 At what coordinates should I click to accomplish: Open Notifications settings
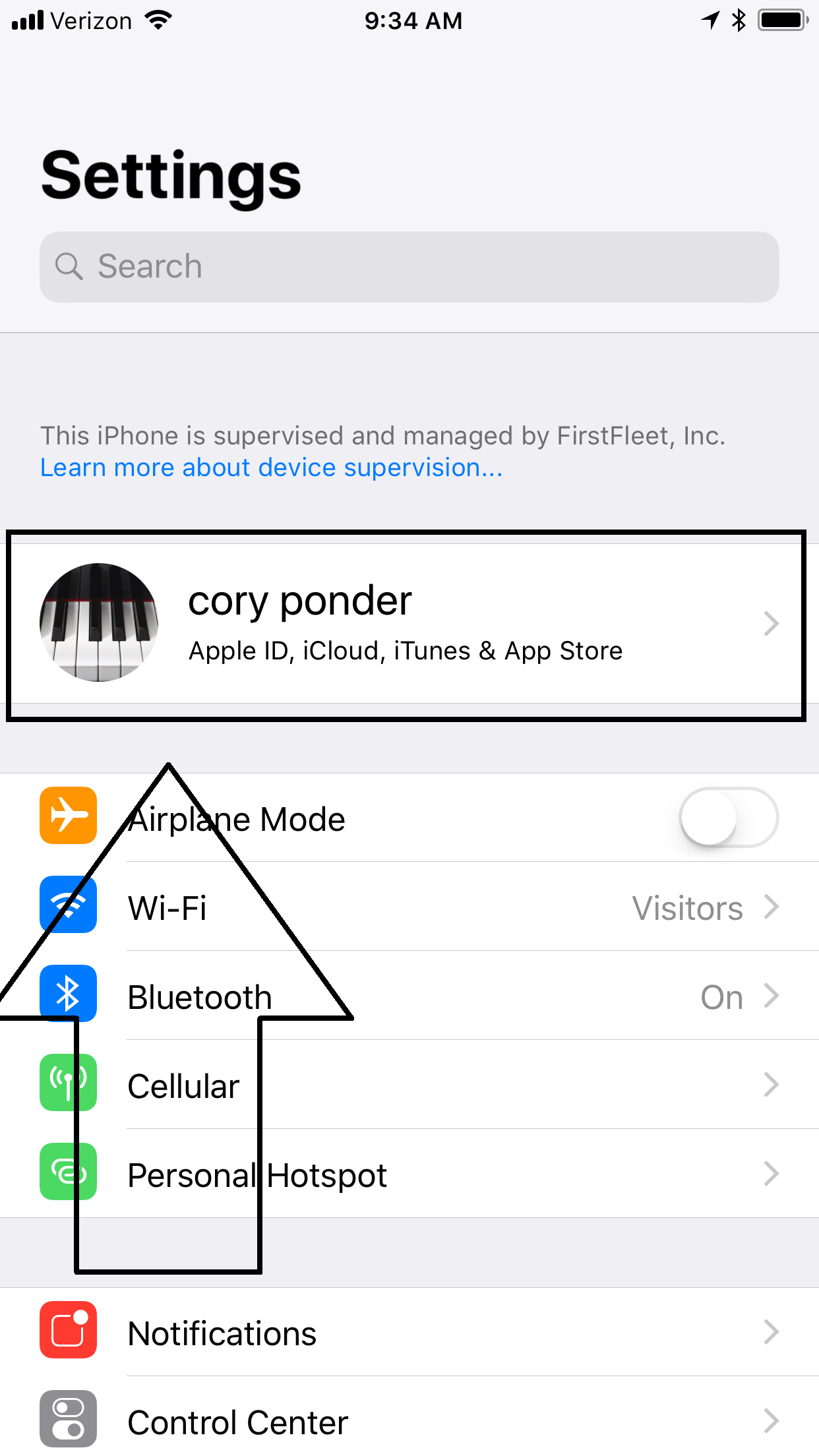409,1333
